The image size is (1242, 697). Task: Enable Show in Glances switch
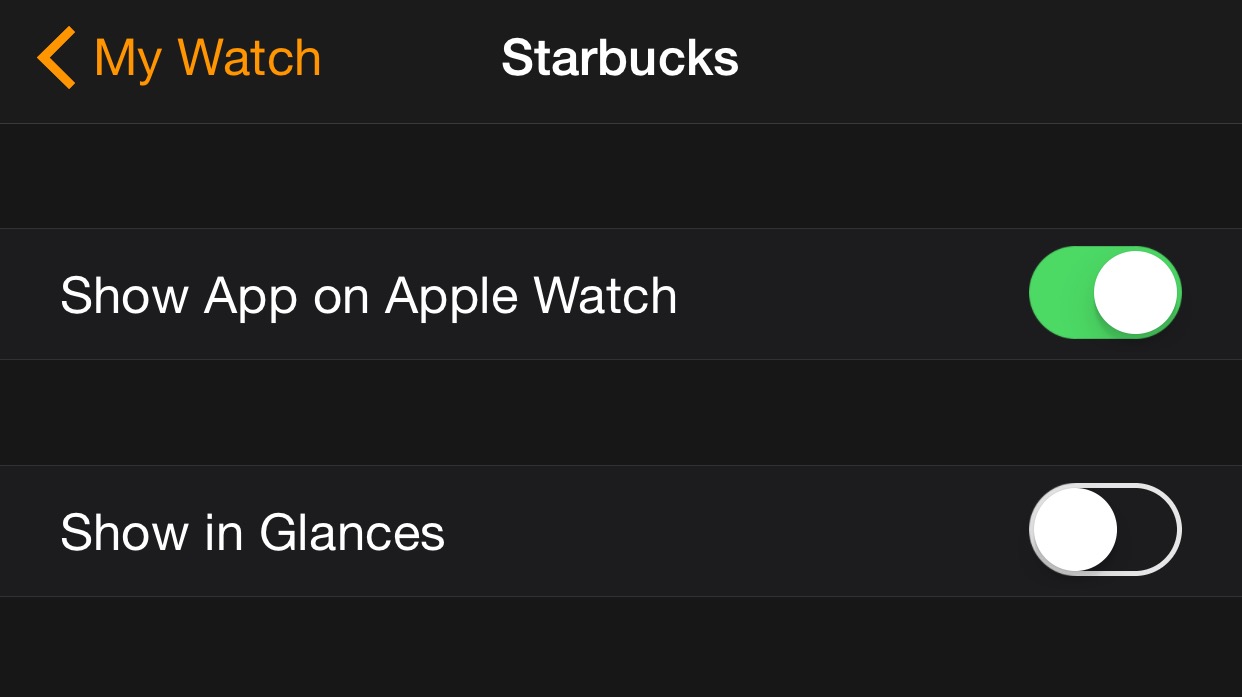(1105, 530)
